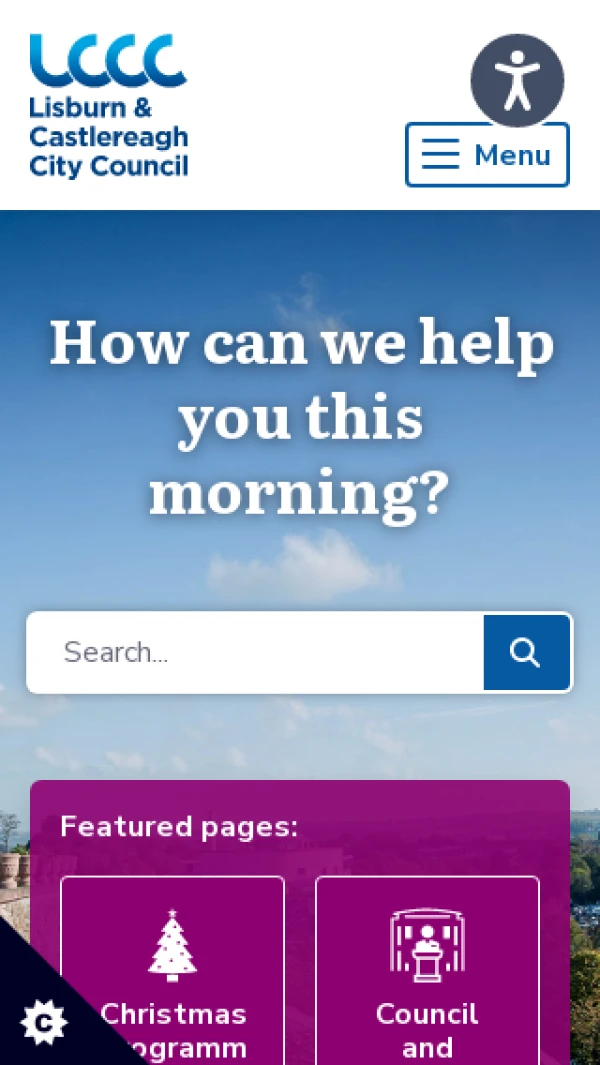Open the Menu navigation button
The image size is (600, 1065).
click(x=487, y=155)
